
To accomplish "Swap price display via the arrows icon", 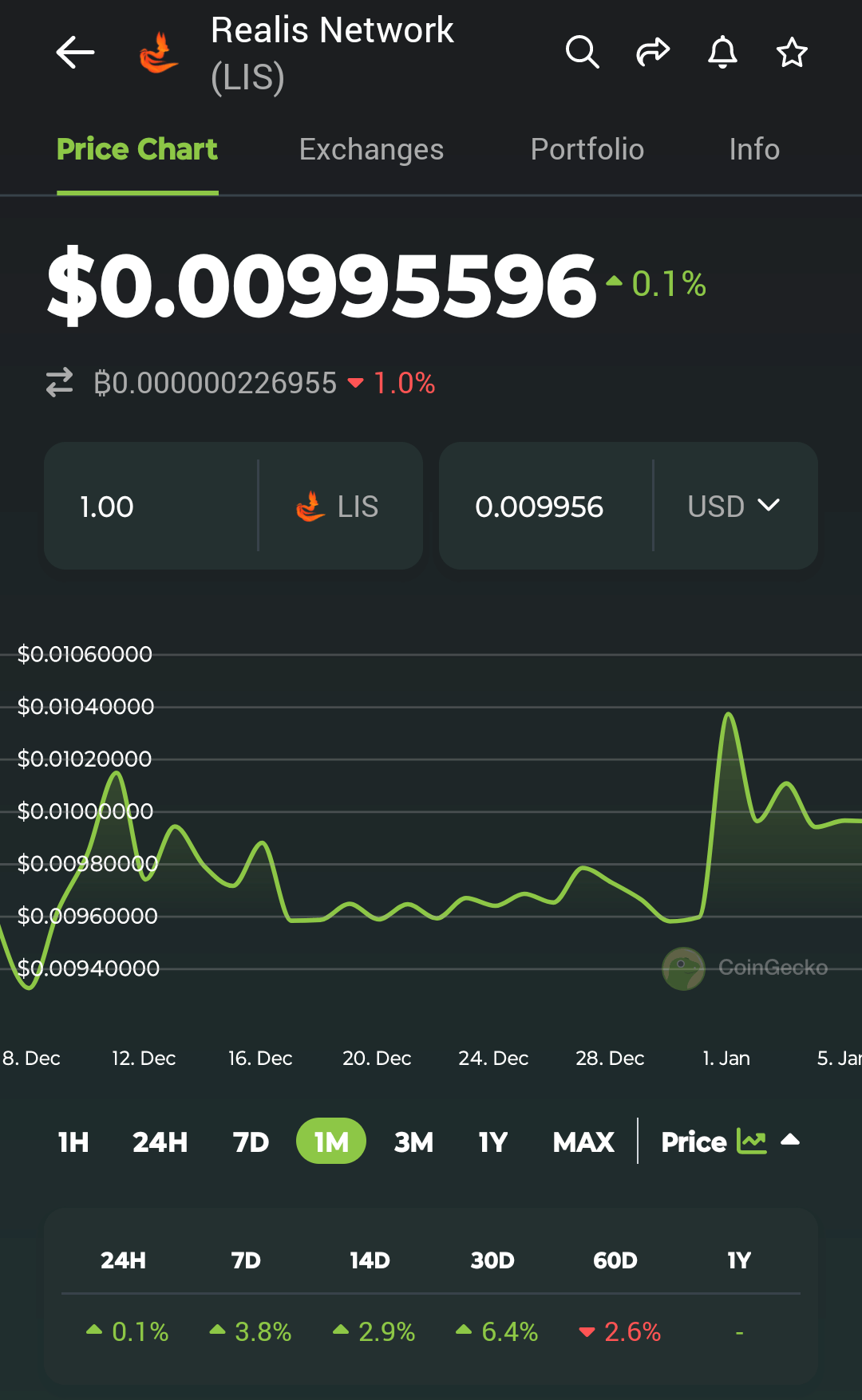I will coord(60,383).
